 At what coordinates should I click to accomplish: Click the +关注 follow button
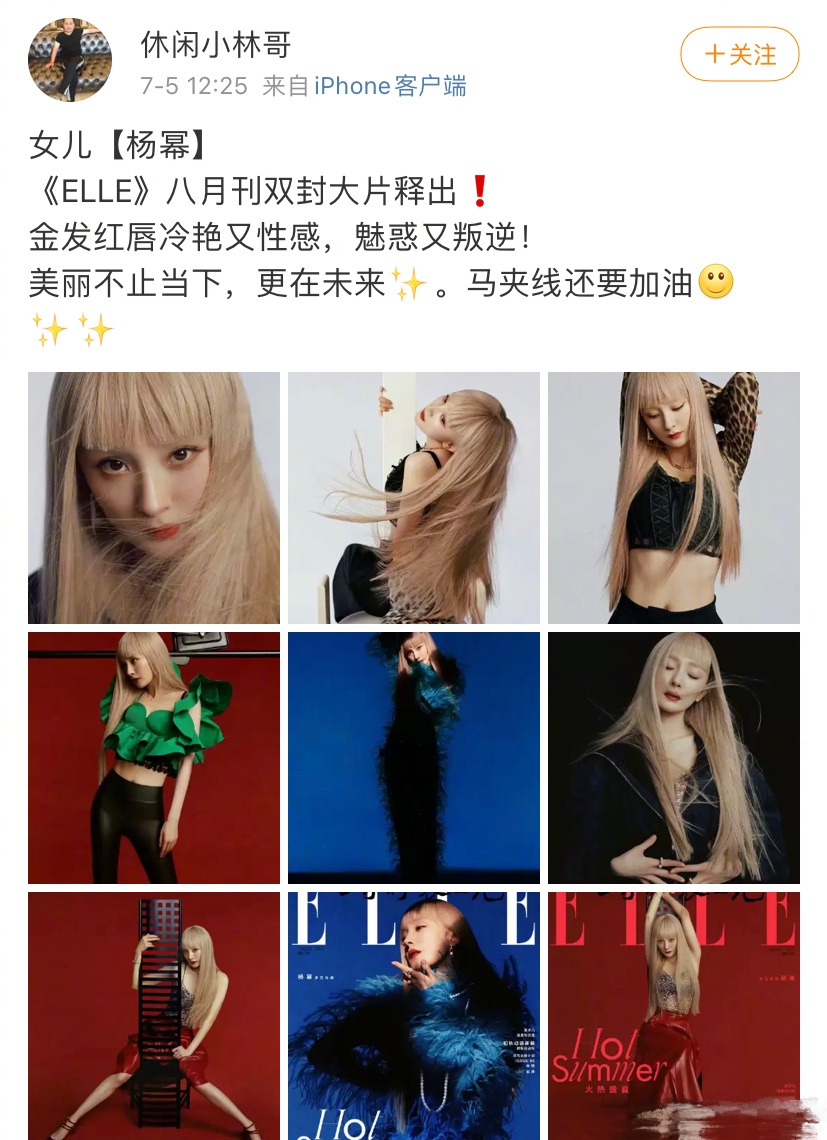(x=739, y=55)
